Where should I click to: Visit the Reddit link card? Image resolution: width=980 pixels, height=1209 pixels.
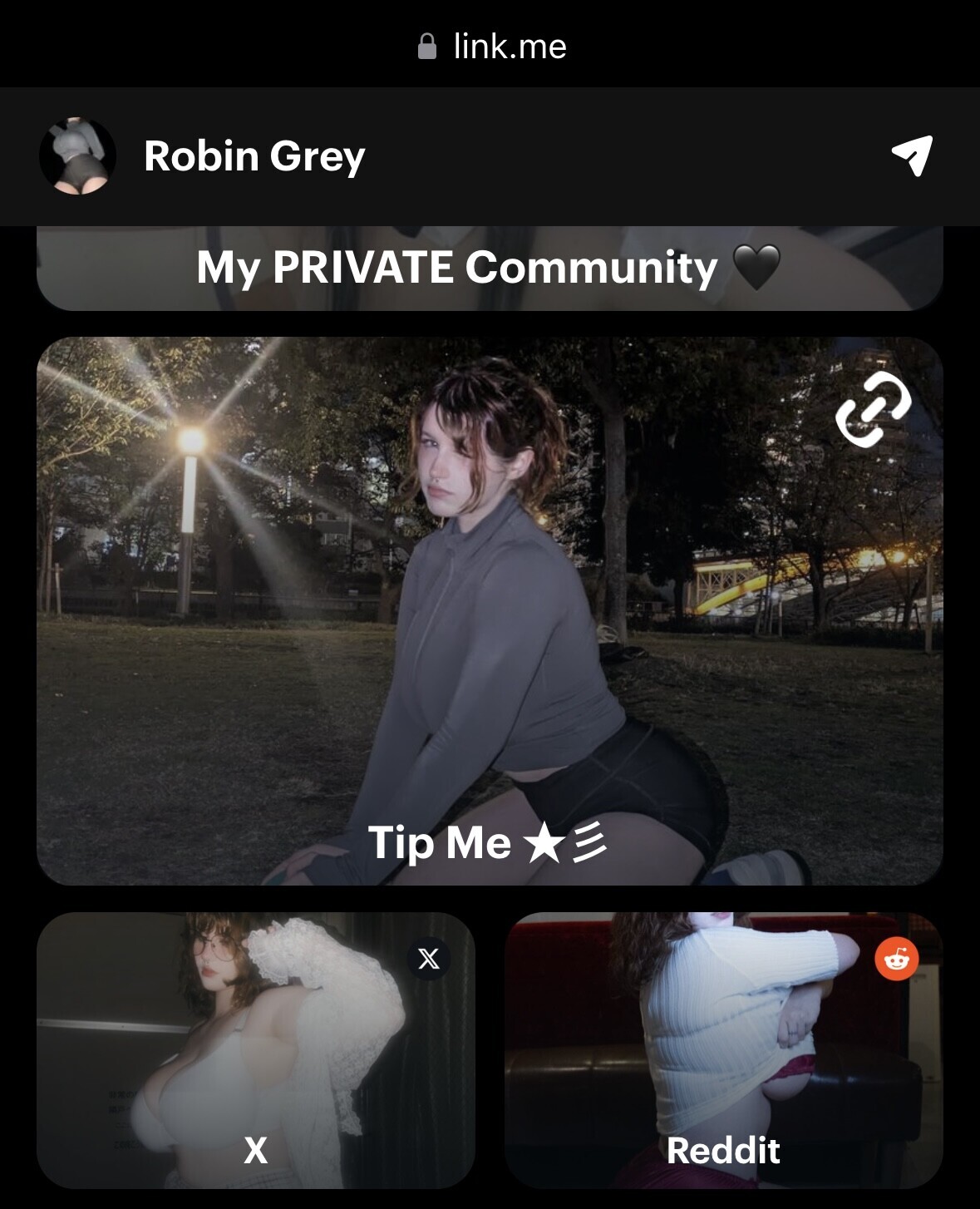click(x=723, y=1049)
